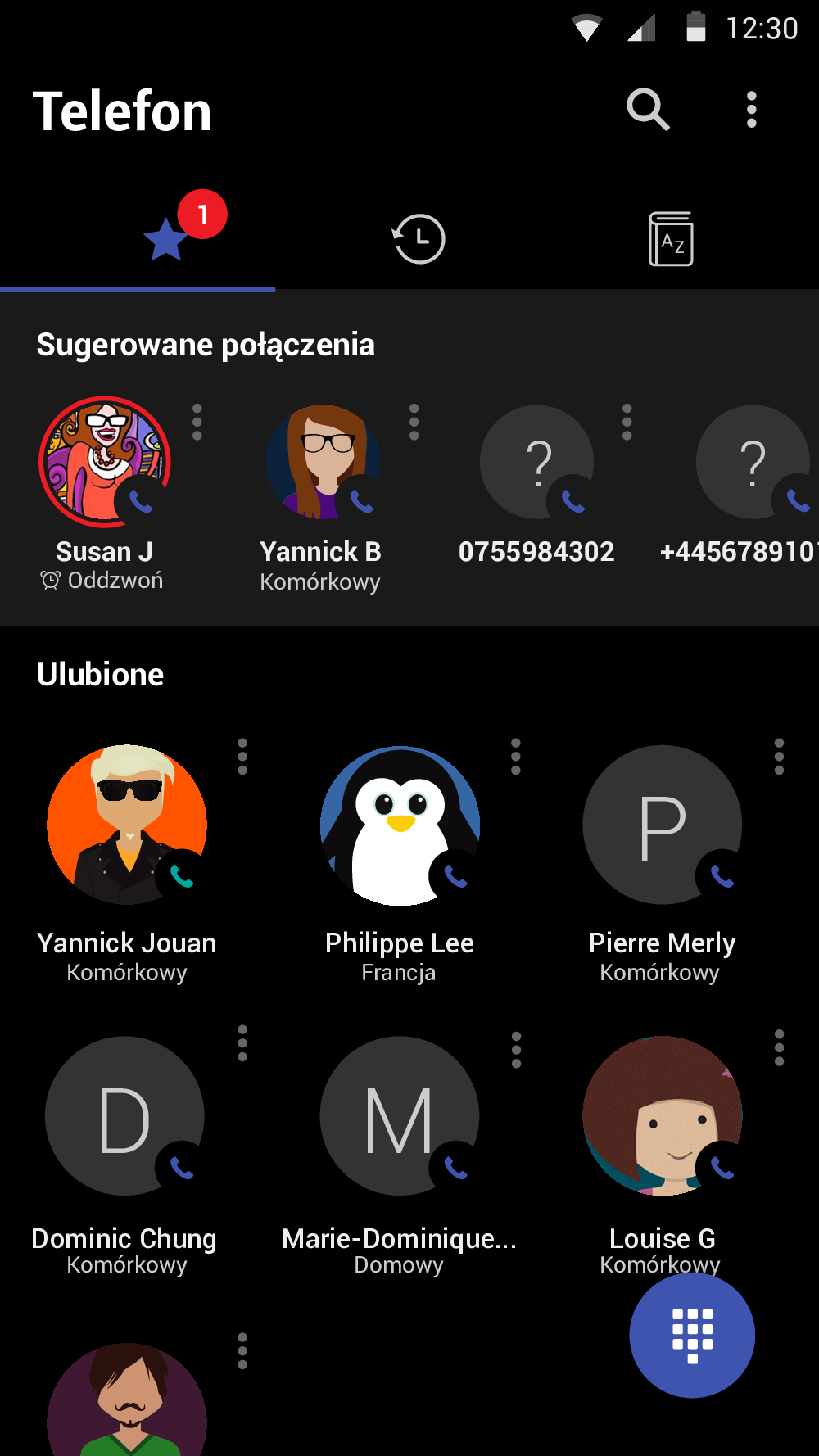The image size is (819, 1456).
Task: Open the contacts book tab
Action: point(671,237)
